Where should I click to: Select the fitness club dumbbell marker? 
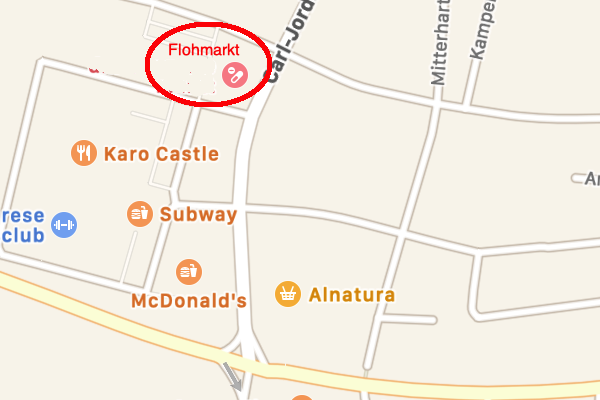tap(64, 224)
